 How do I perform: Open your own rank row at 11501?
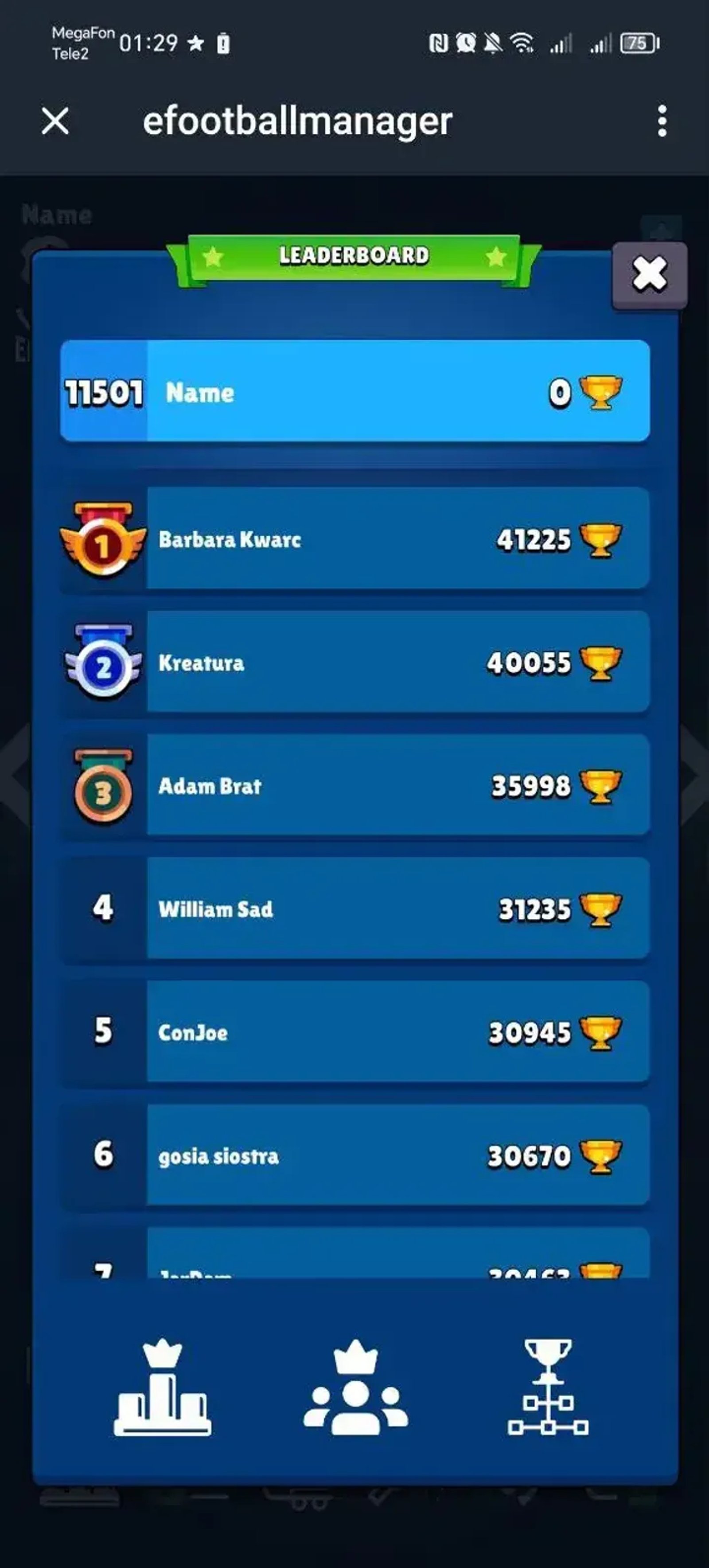click(355, 391)
